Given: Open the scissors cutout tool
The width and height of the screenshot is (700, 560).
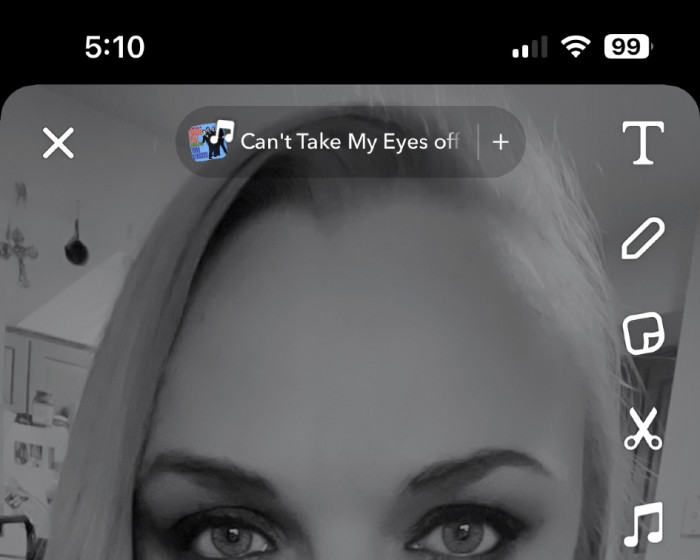Looking at the screenshot, I should click(x=643, y=429).
